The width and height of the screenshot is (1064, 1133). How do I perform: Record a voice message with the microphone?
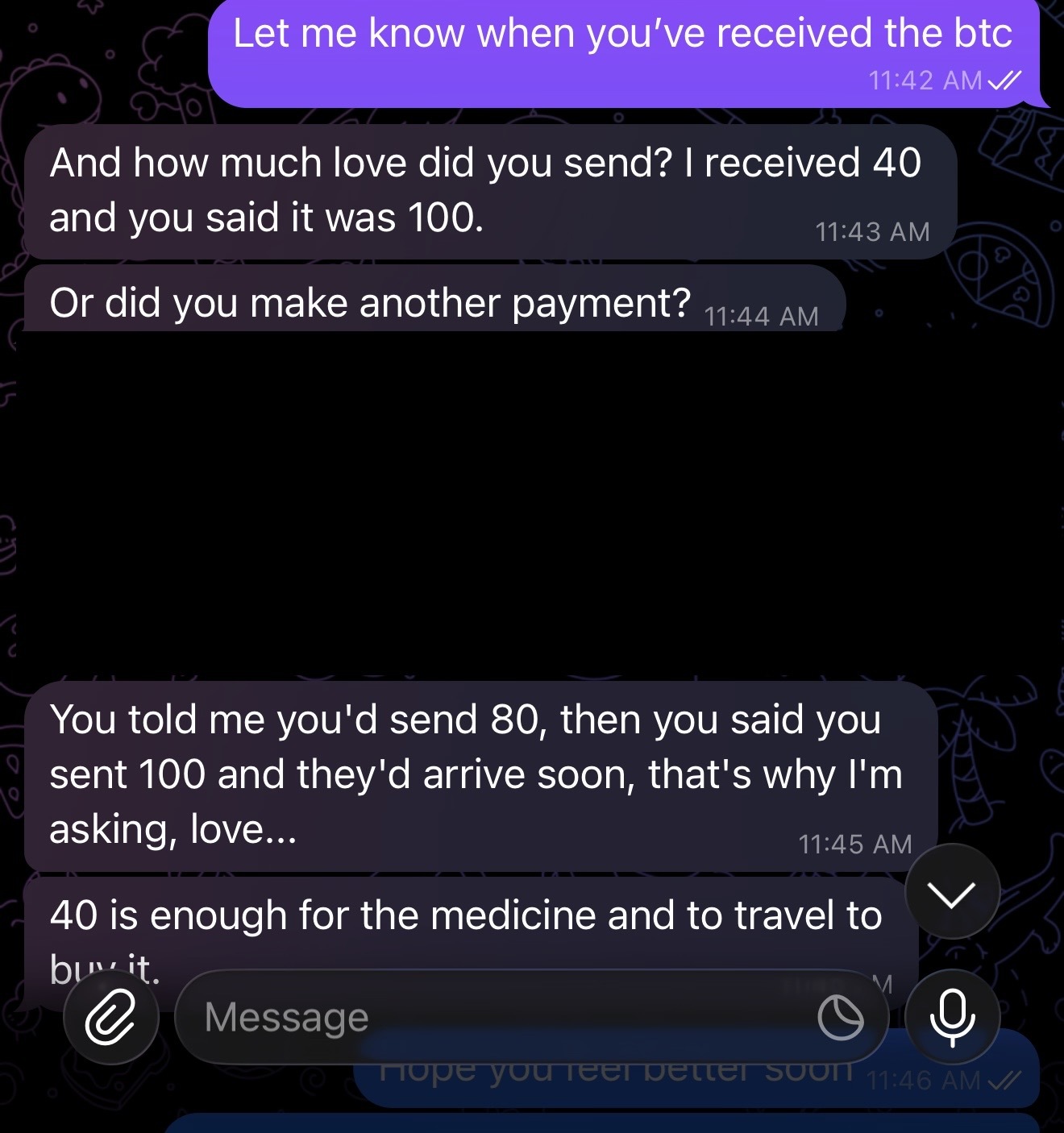coord(952,1017)
